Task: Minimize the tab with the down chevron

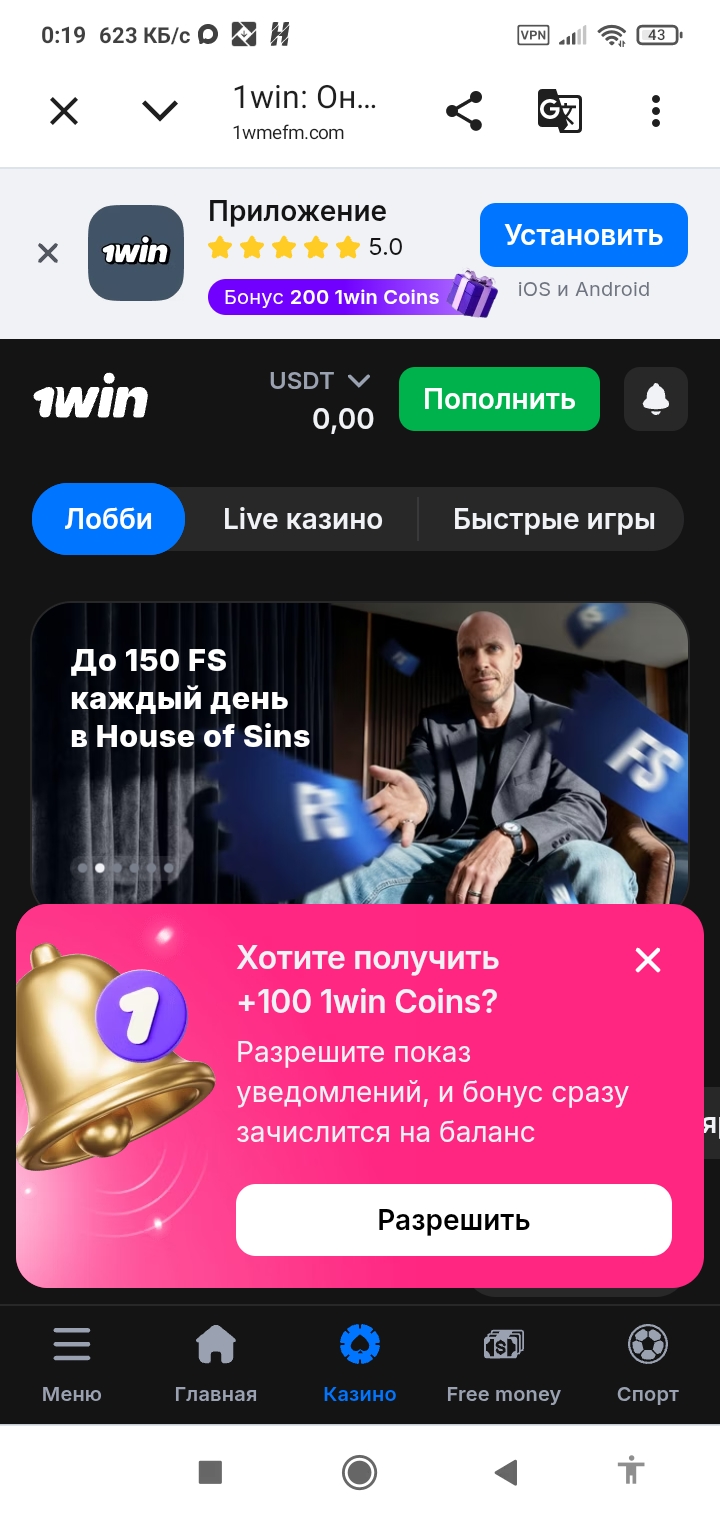Action: [160, 111]
